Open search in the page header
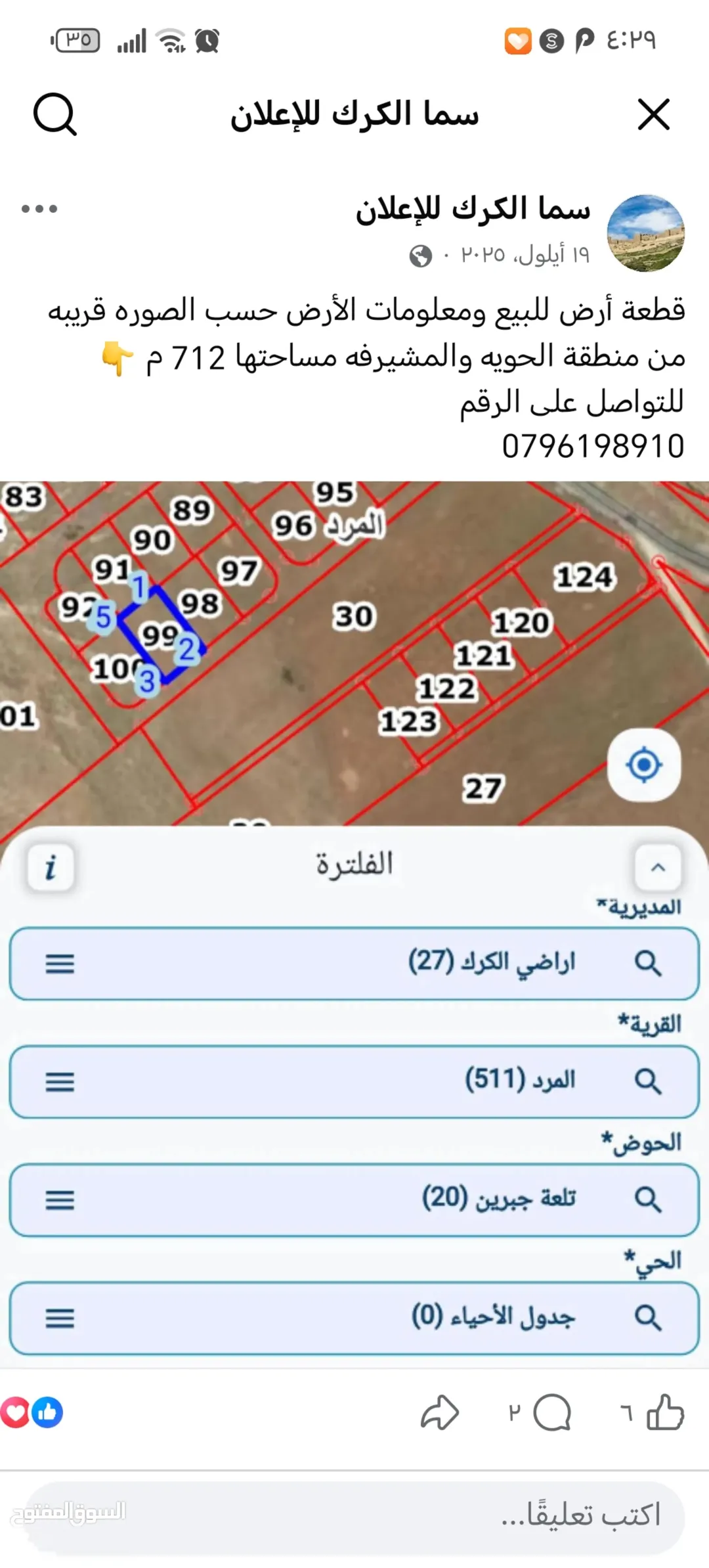Screen dimensions: 709x1568 [x=55, y=114]
